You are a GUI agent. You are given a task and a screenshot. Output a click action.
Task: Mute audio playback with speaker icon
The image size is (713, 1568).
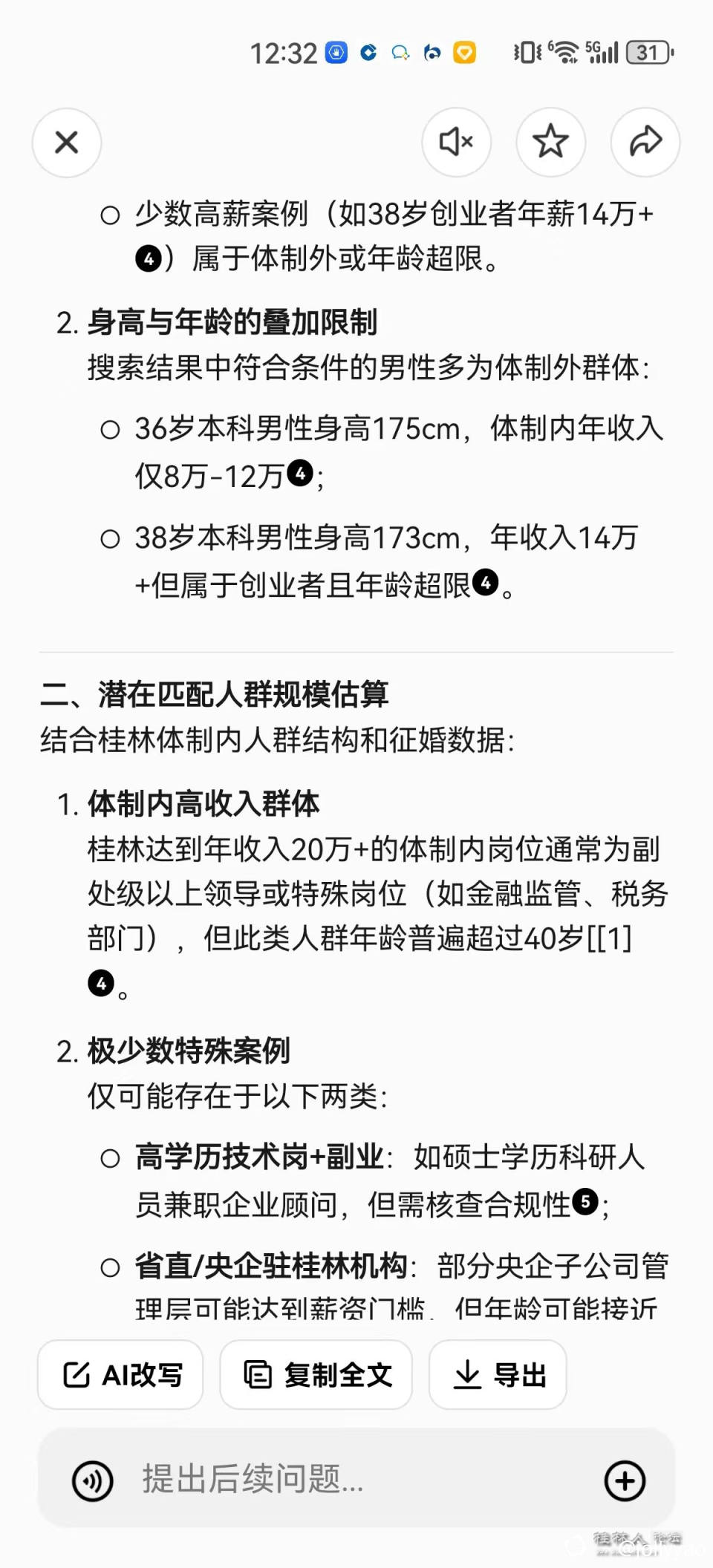[x=456, y=142]
